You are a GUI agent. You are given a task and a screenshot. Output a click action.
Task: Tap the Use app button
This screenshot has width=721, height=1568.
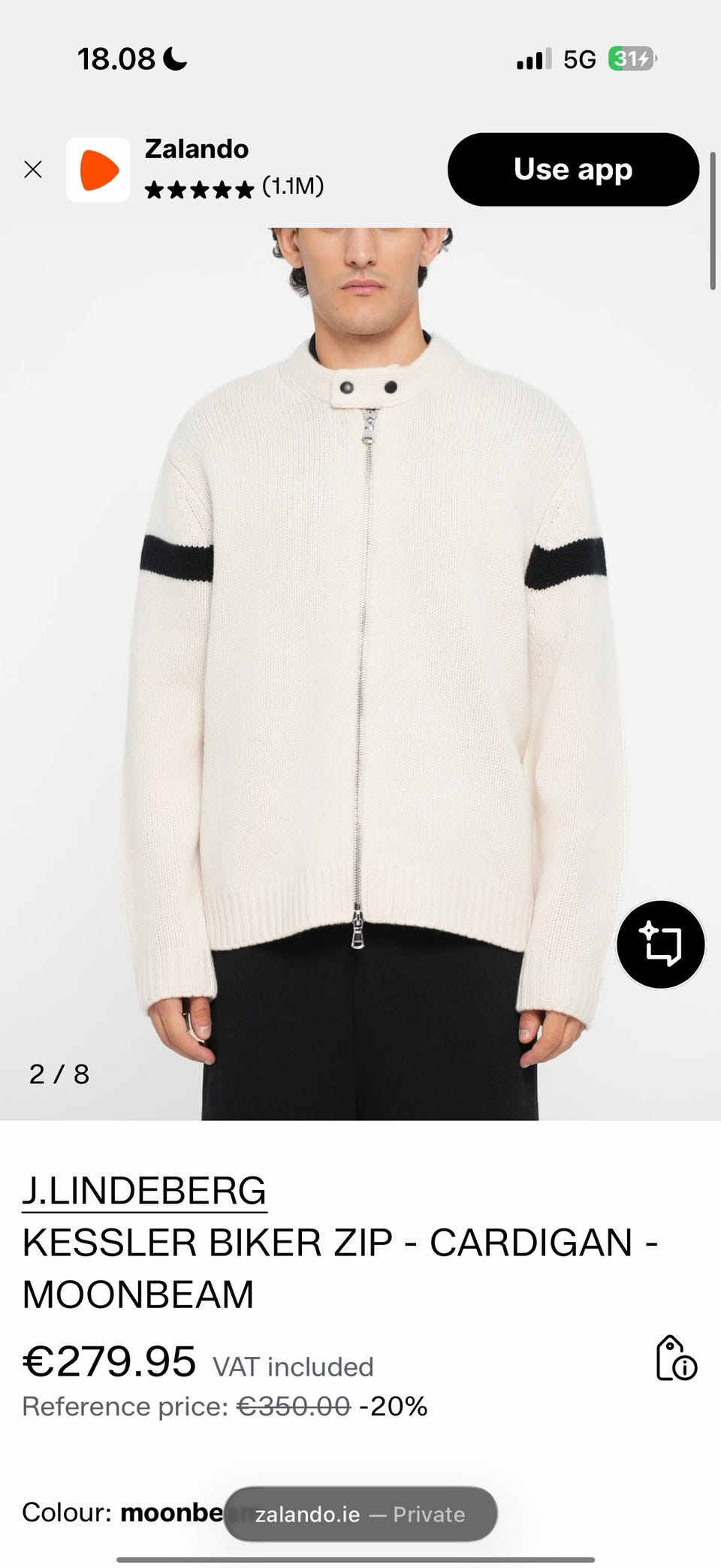tap(573, 170)
